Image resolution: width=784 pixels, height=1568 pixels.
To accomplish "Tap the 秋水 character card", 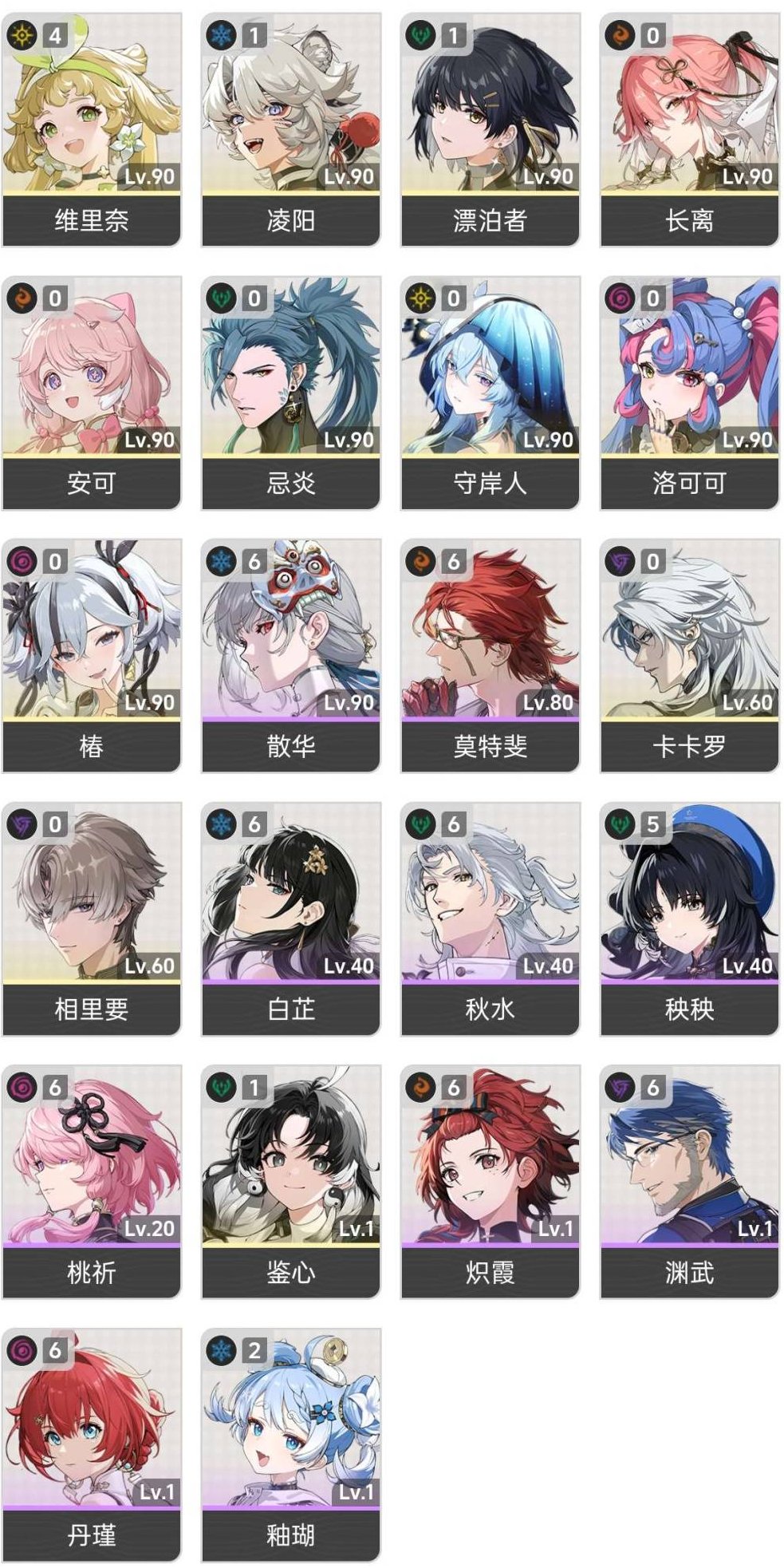I will (490, 918).
